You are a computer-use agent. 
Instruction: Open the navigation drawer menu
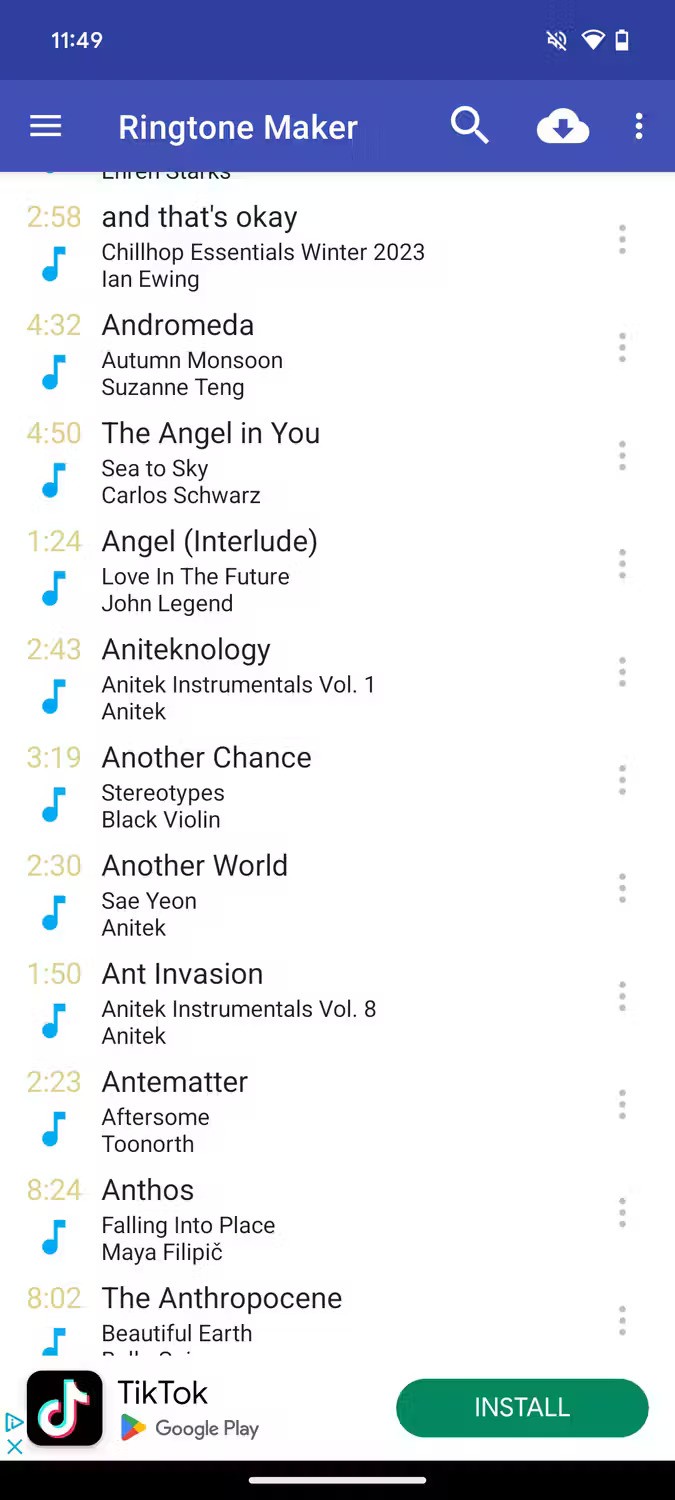[46, 127]
